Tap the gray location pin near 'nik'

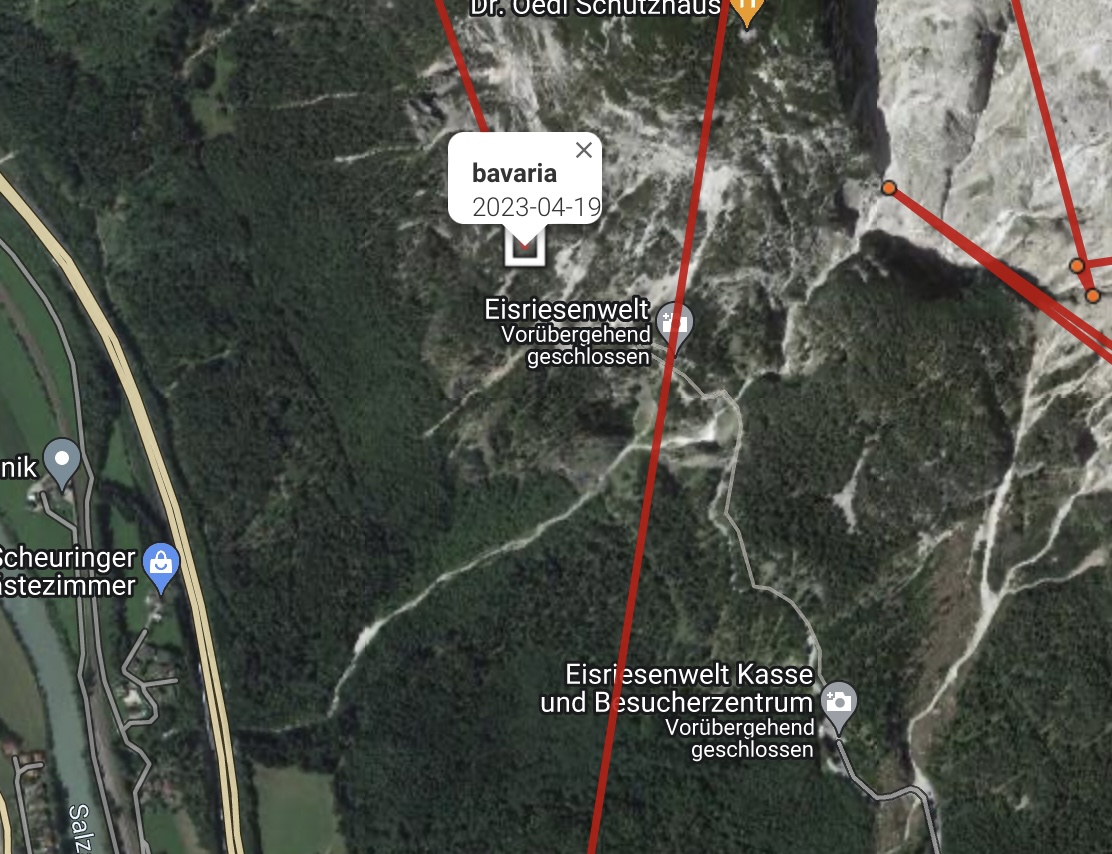(63, 461)
